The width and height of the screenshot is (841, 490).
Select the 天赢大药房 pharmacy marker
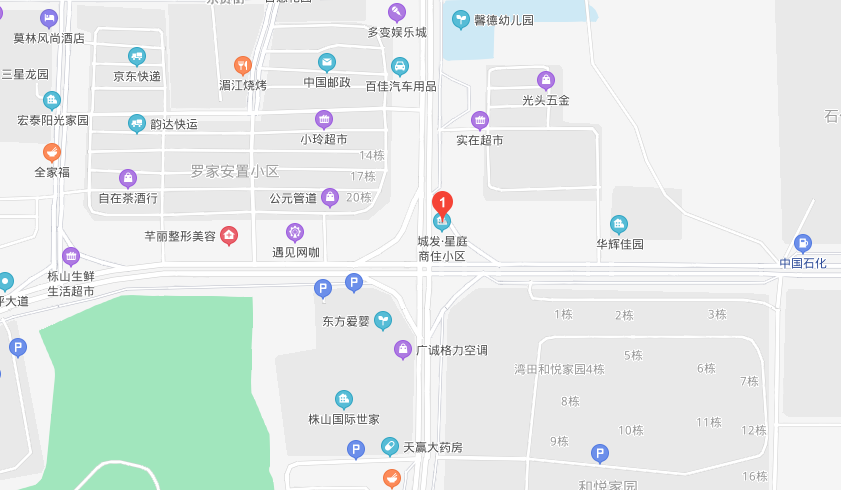pyautogui.click(x=391, y=447)
